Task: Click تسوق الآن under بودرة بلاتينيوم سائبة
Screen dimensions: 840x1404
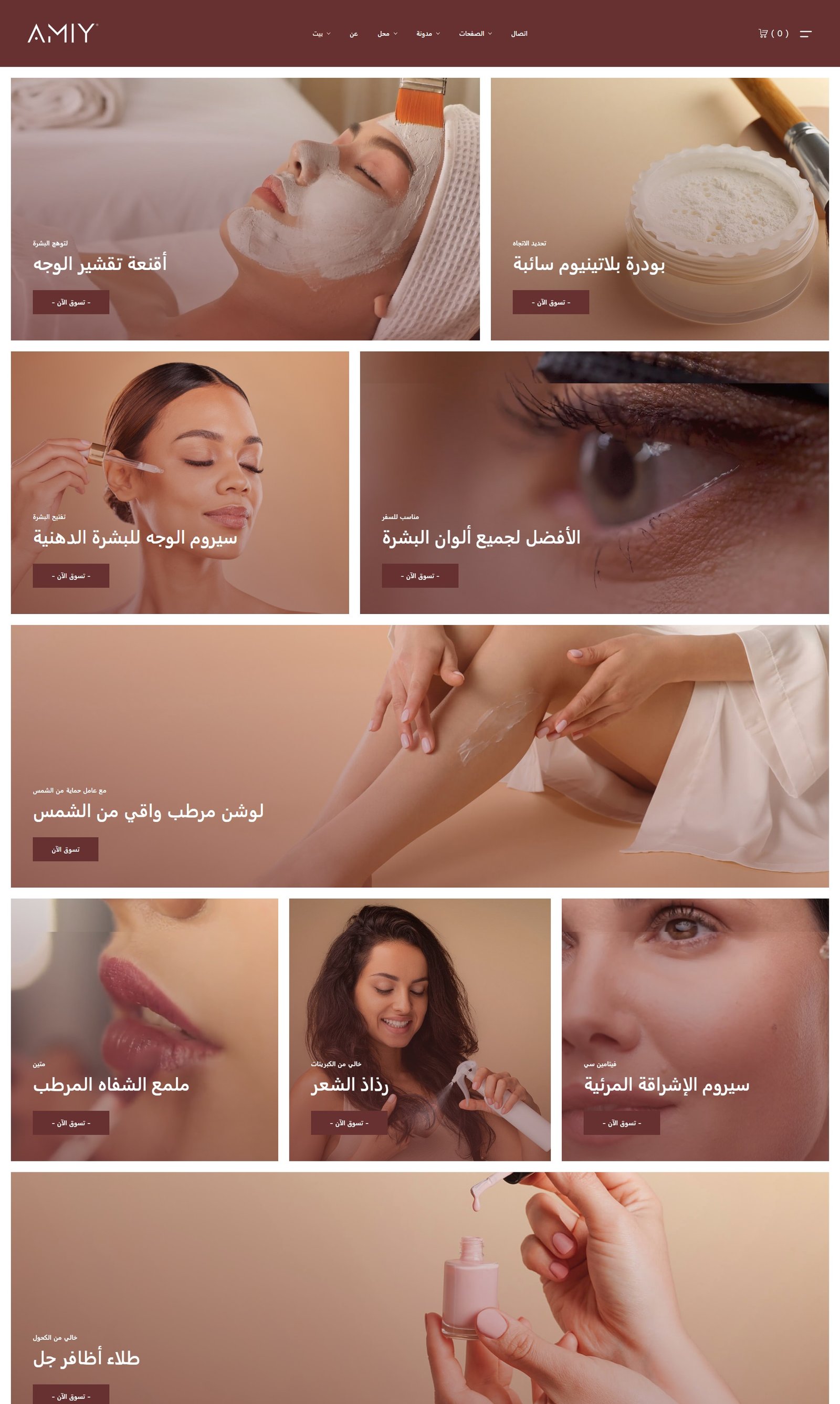Action: 551,301
